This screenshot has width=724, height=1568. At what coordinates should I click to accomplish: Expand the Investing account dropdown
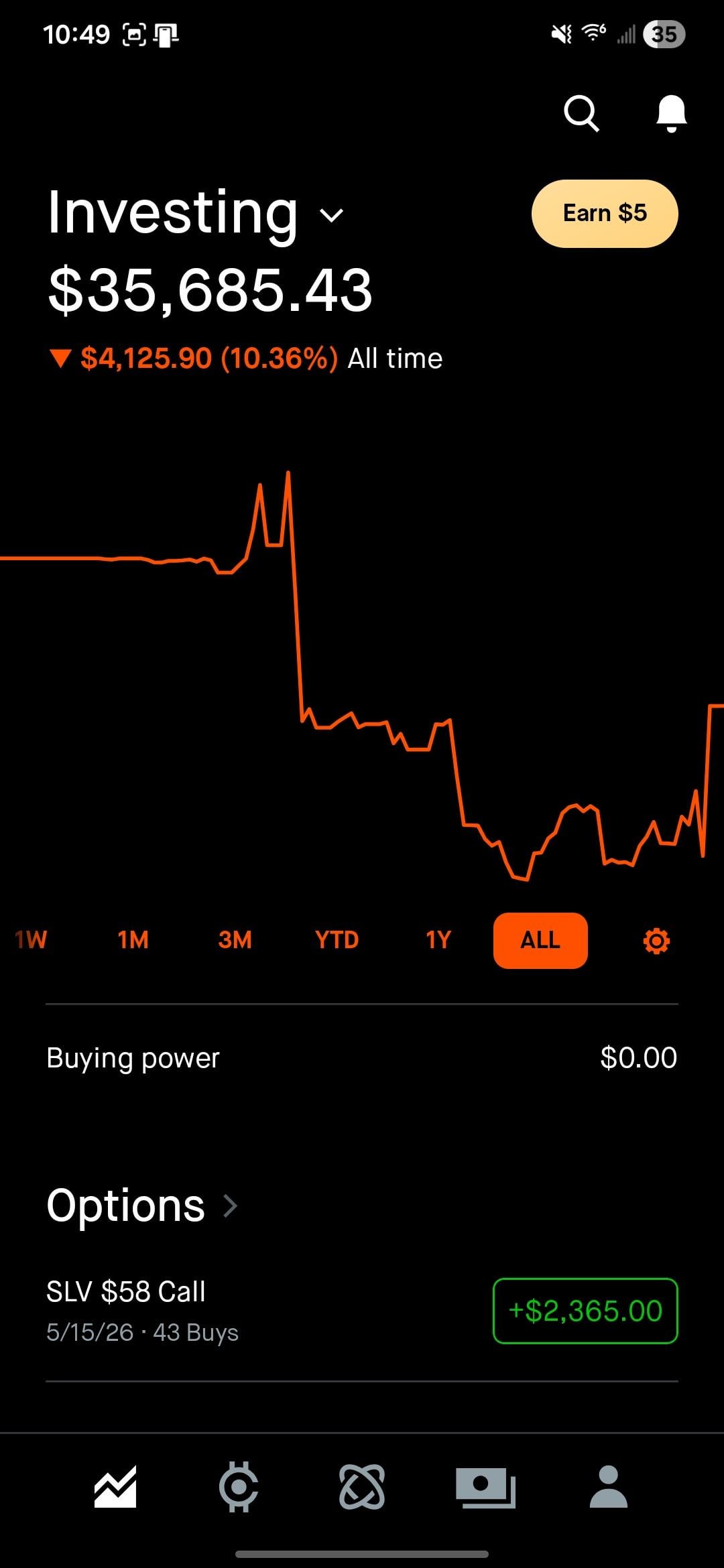[331, 215]
